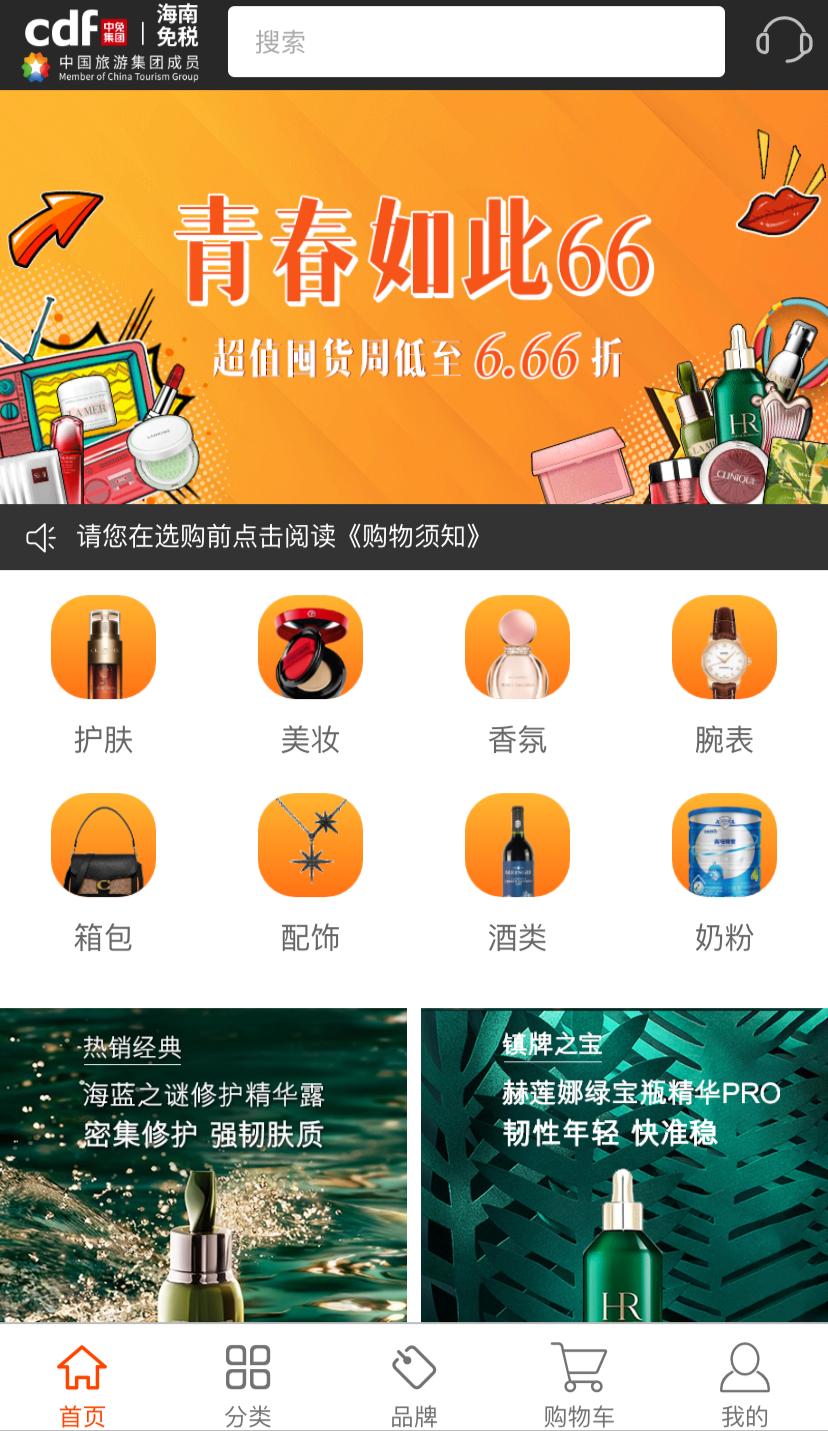
Task: Tap the search input field
Action: click(477, 41)
